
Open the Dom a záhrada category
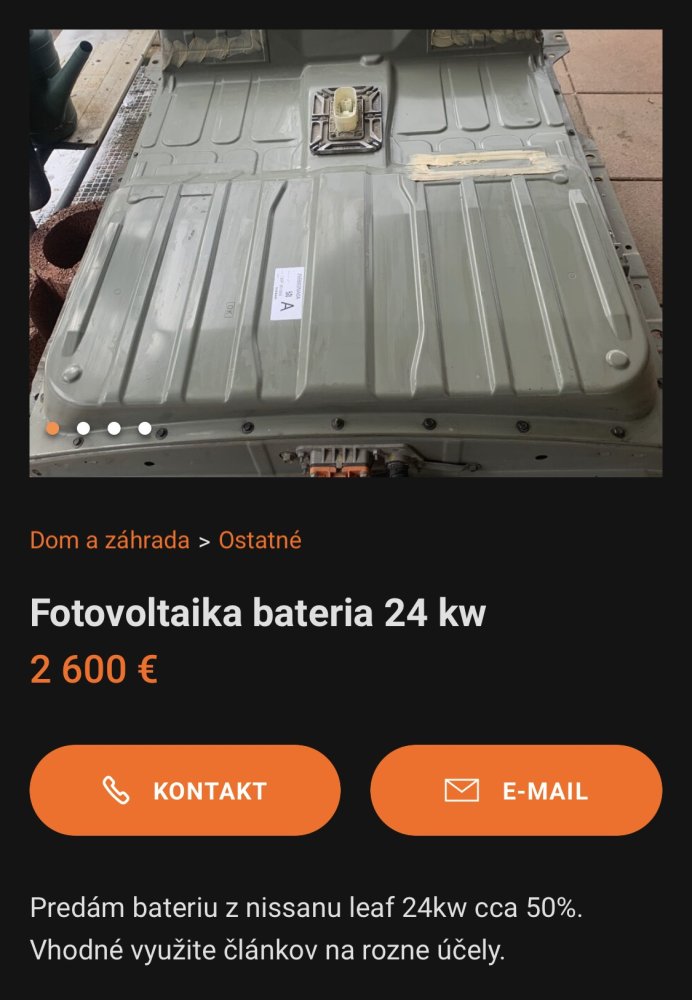point(109,541)
